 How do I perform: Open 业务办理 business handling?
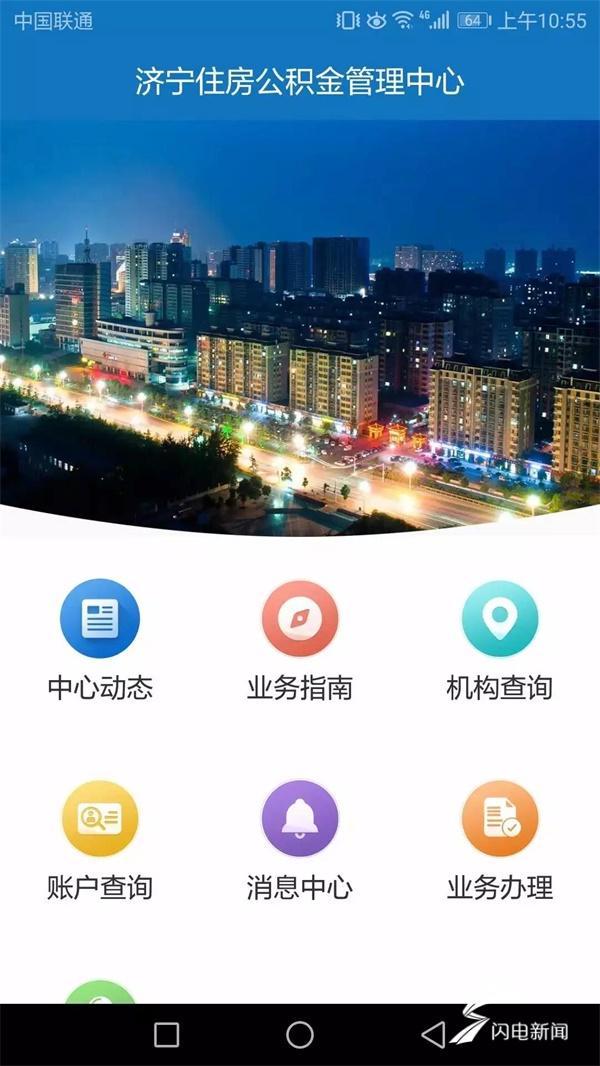500,819
